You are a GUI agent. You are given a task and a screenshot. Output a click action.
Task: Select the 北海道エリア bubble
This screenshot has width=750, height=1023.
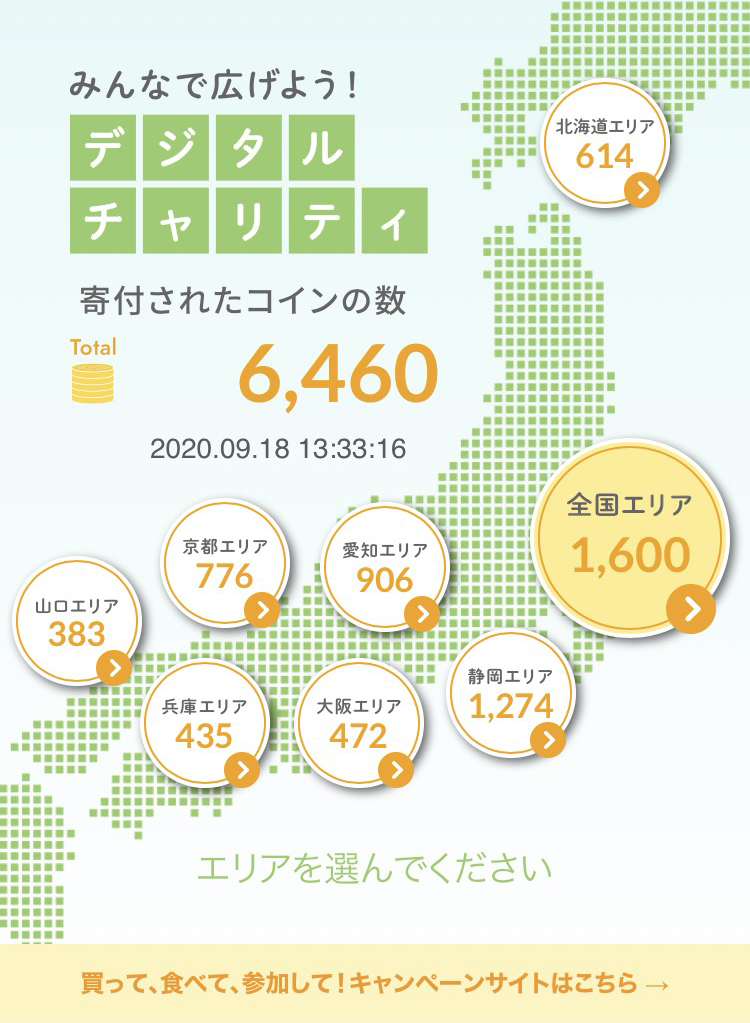pos(604,147)
